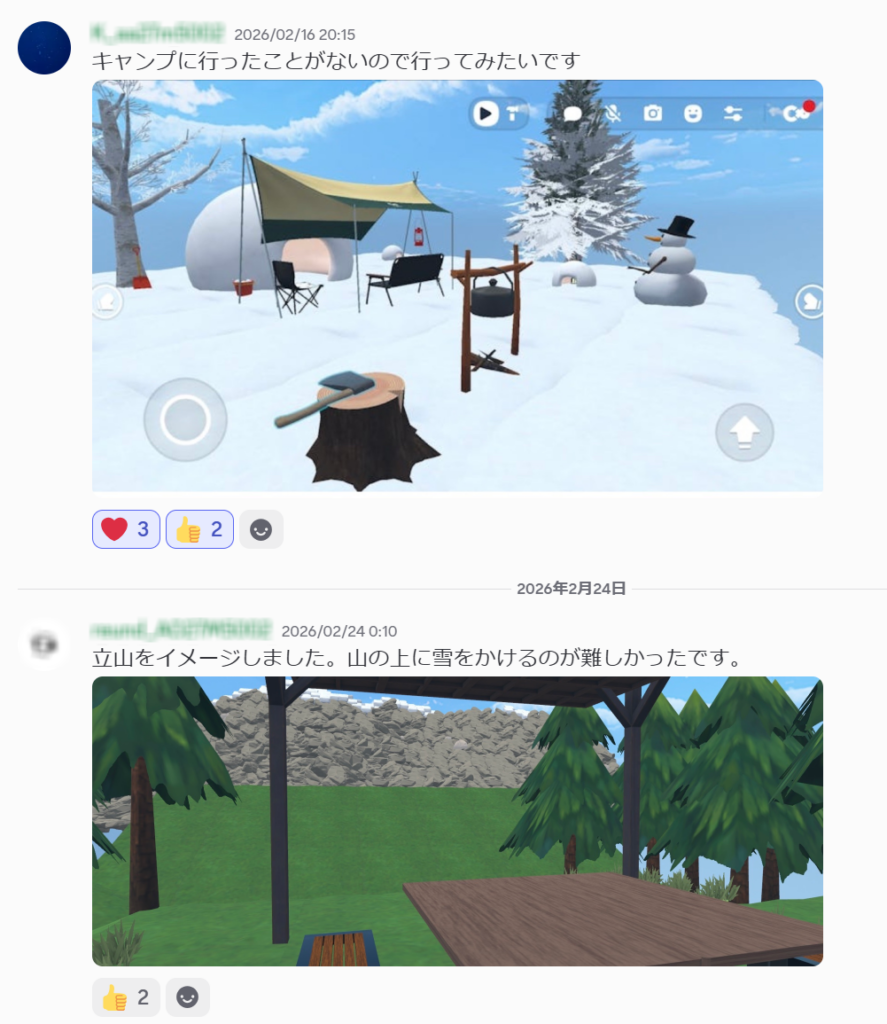Open the Tateyama post author's avatar
Viewport: 887px width, 1024px height.
click(44, 644)
